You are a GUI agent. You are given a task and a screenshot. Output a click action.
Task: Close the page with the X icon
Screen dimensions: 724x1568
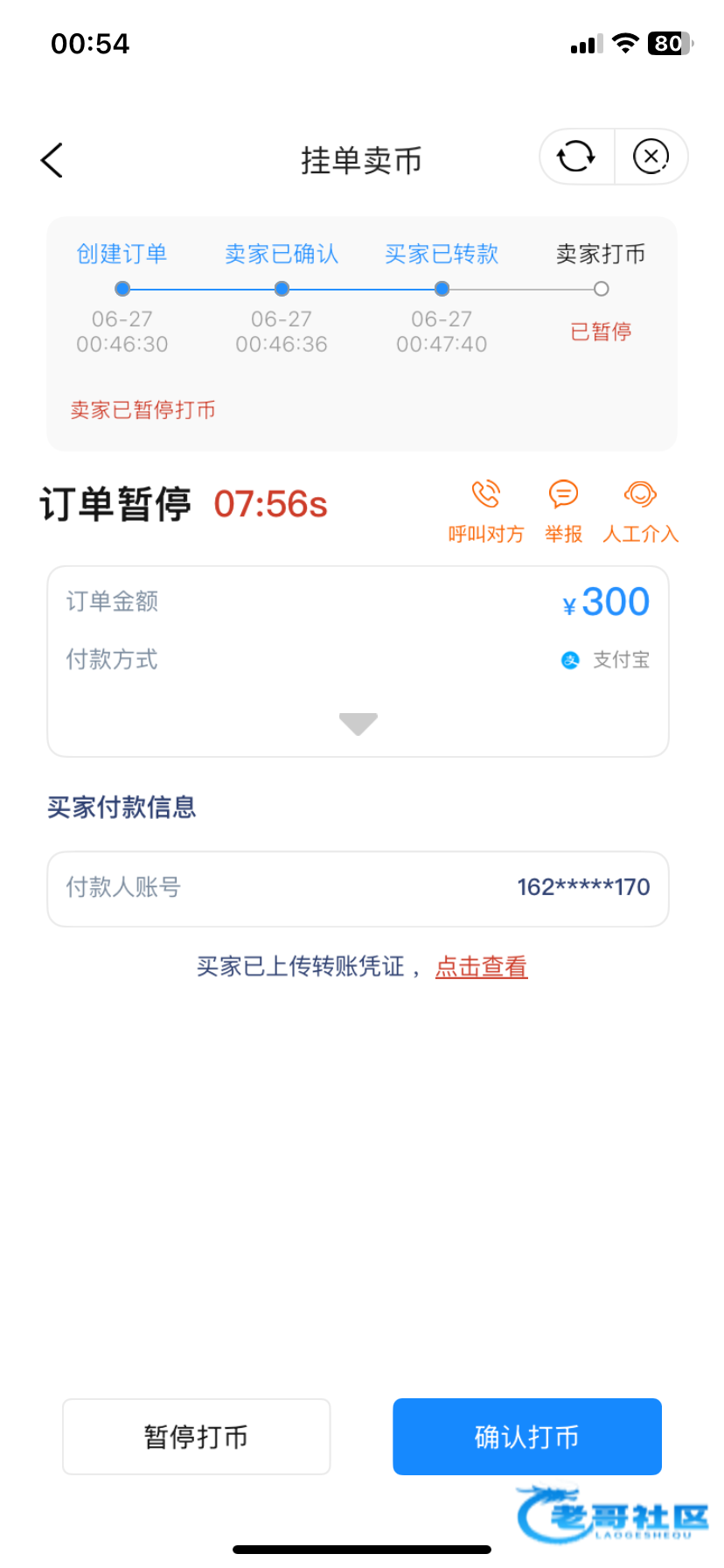click(x=651, y=157)
